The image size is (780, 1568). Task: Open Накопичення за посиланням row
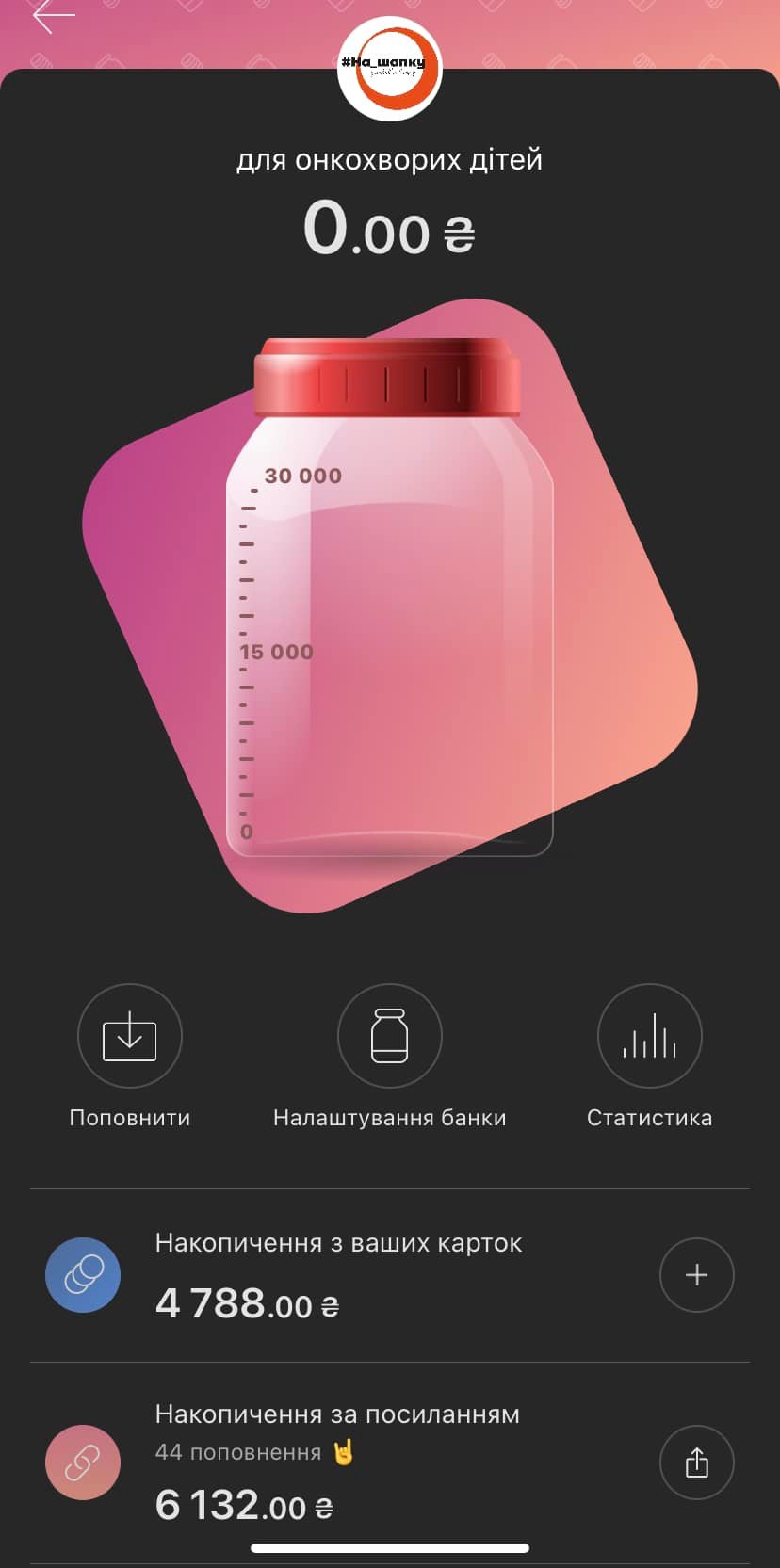click(337, 1463)
